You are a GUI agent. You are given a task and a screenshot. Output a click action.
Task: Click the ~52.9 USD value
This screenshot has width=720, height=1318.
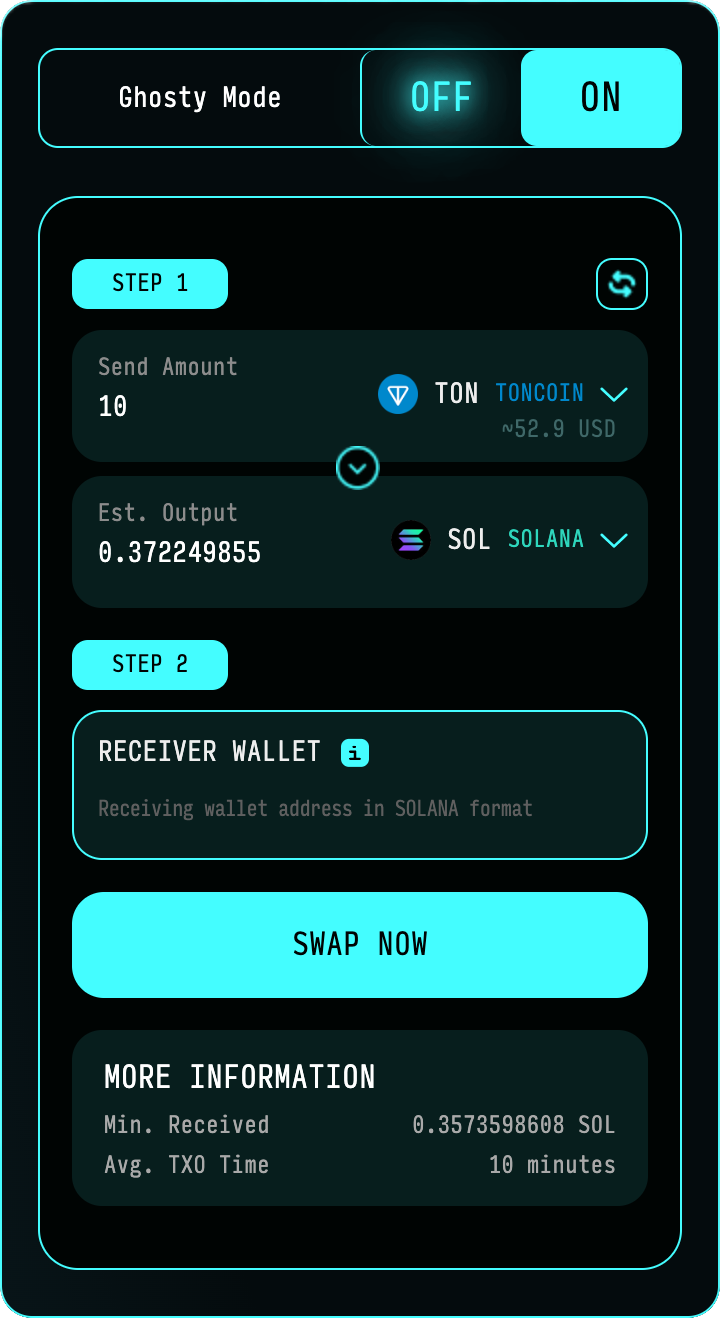pyautogui.click(x=559, y=428)
